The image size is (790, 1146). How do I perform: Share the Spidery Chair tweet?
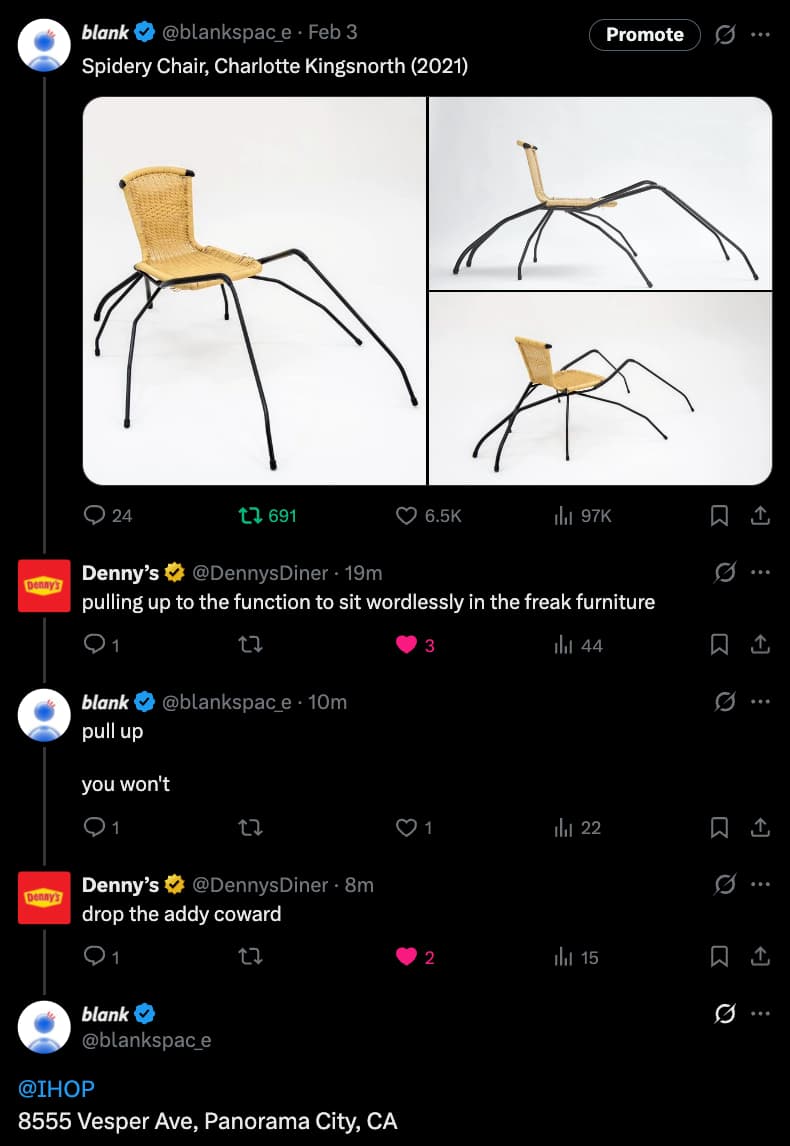760,515
